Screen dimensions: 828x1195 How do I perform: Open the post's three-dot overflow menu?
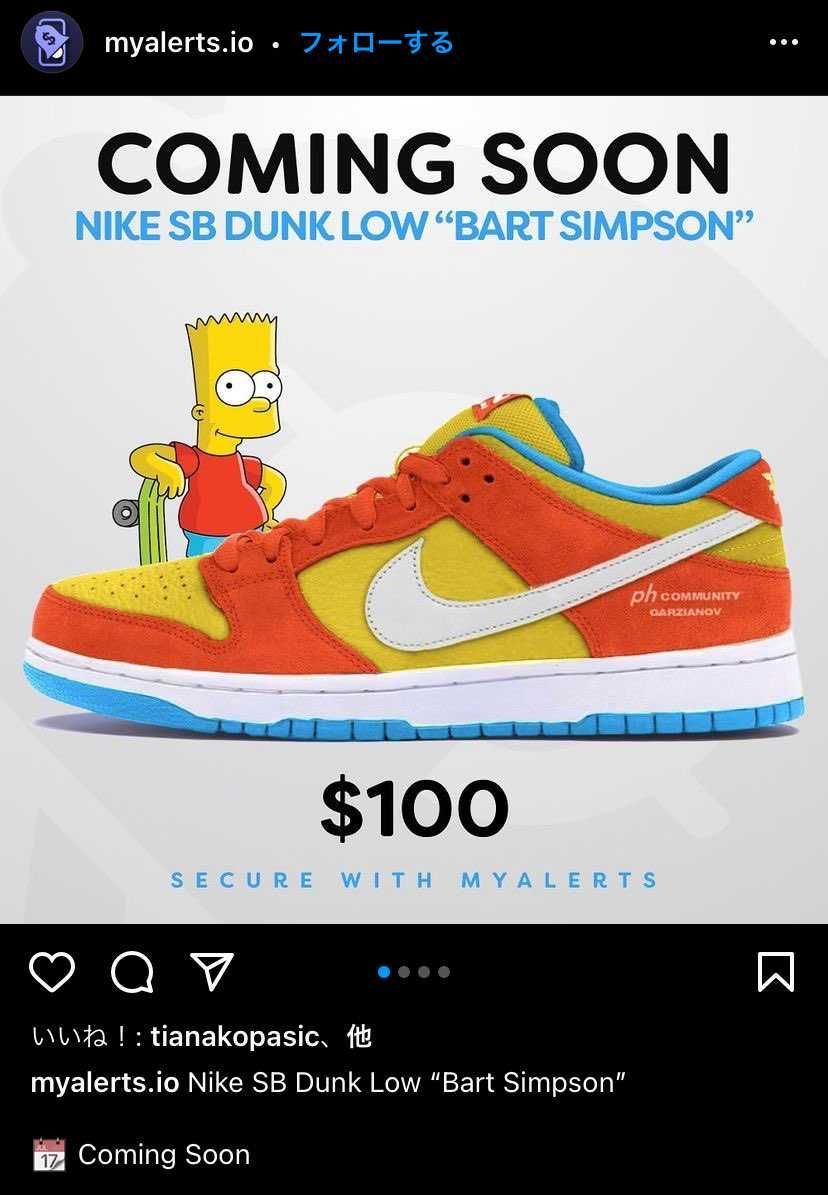[x=783, y=43]
